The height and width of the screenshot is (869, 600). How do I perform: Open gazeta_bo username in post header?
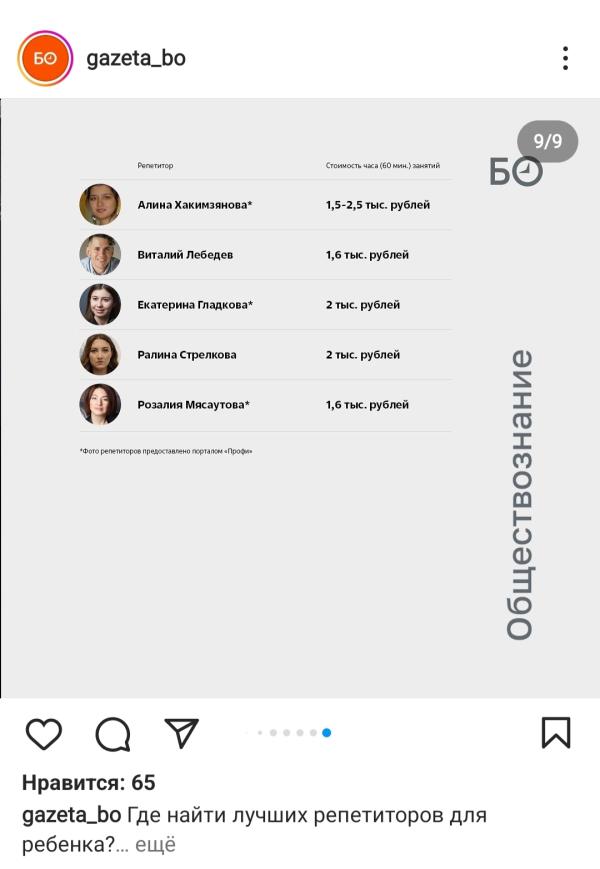pyautogui.click(x=136, y=58)
